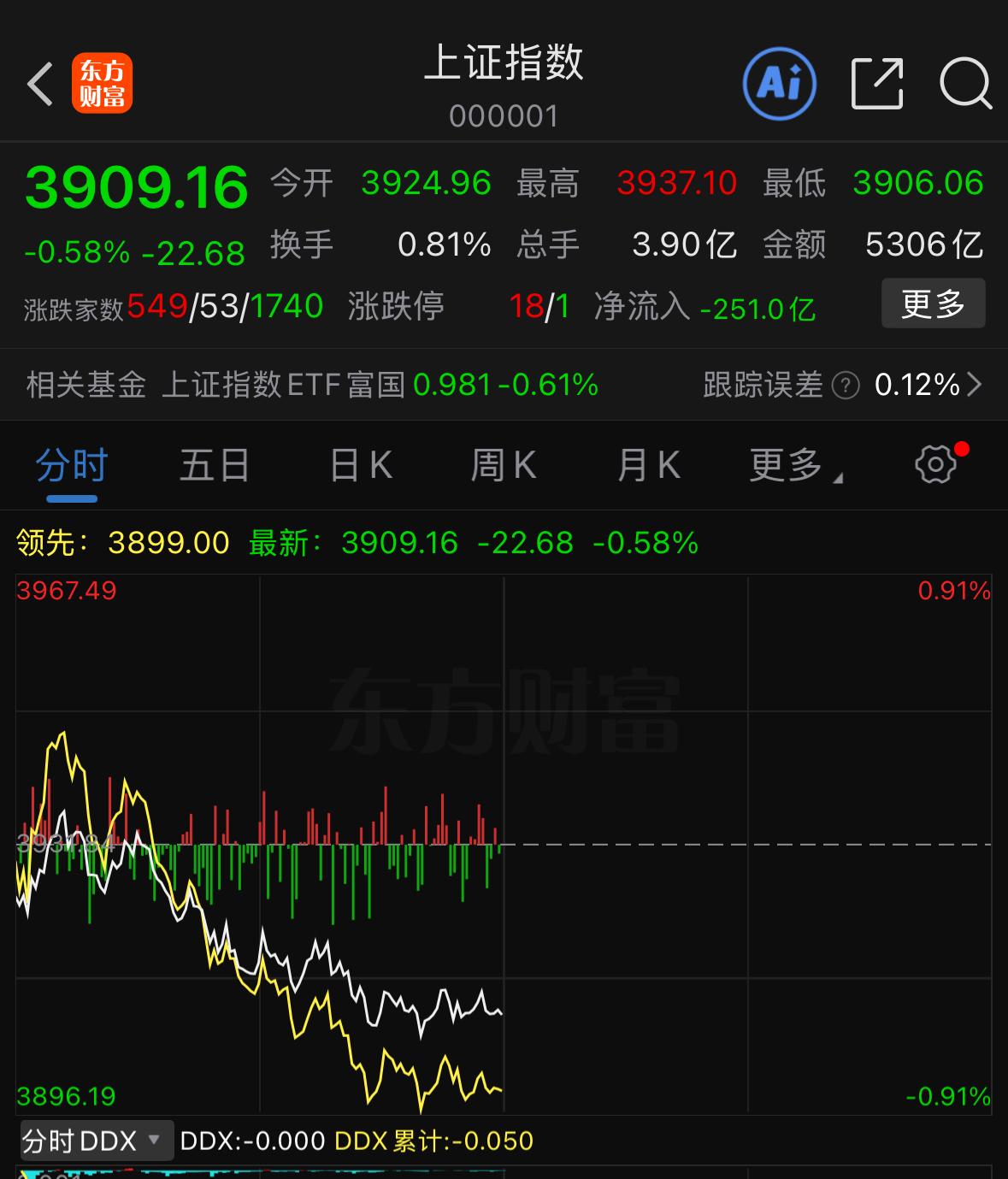Open the Ai assistant icon
The width and height of the screenshot is (1008, 1179).
tap(778, 83)
